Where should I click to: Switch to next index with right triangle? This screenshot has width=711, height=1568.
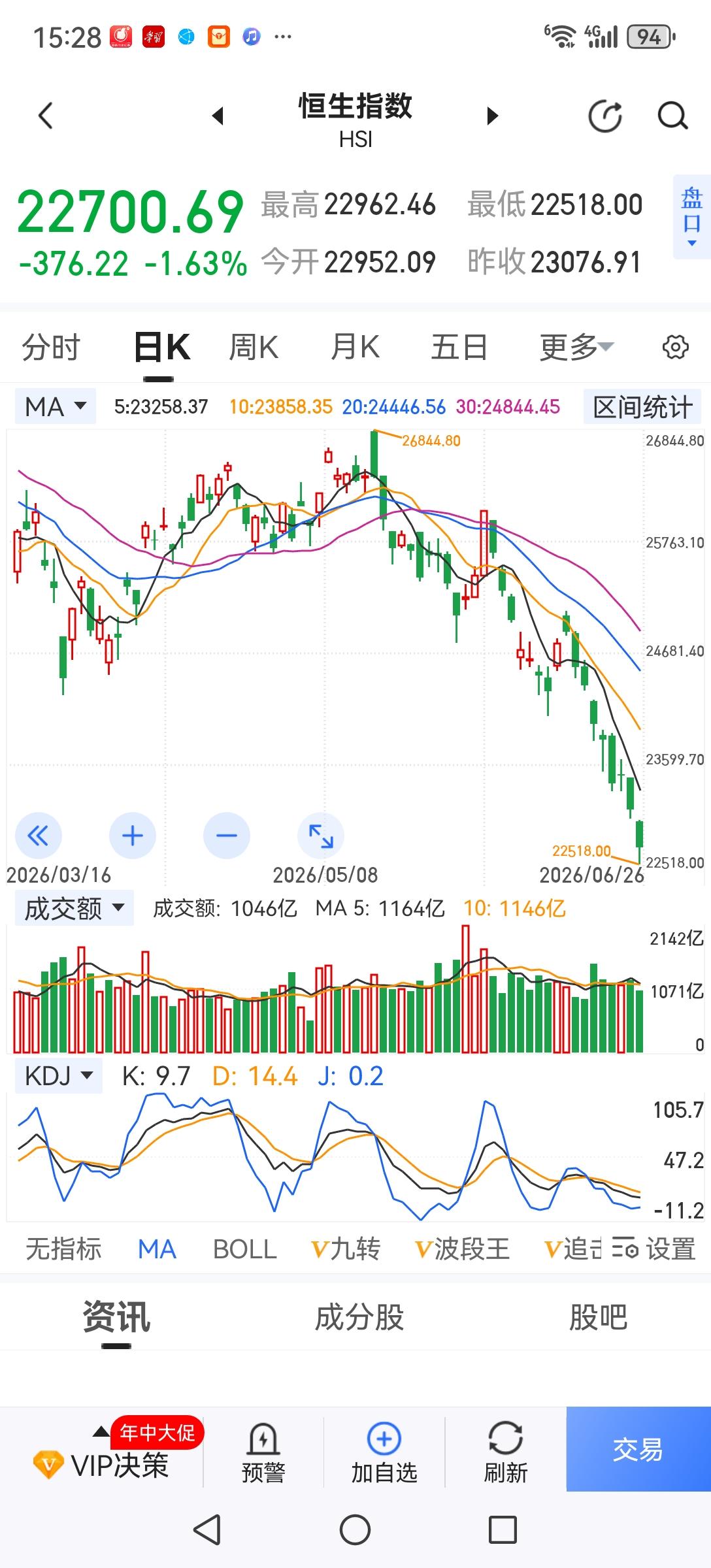pyautogui.click(x=493, y=116)
